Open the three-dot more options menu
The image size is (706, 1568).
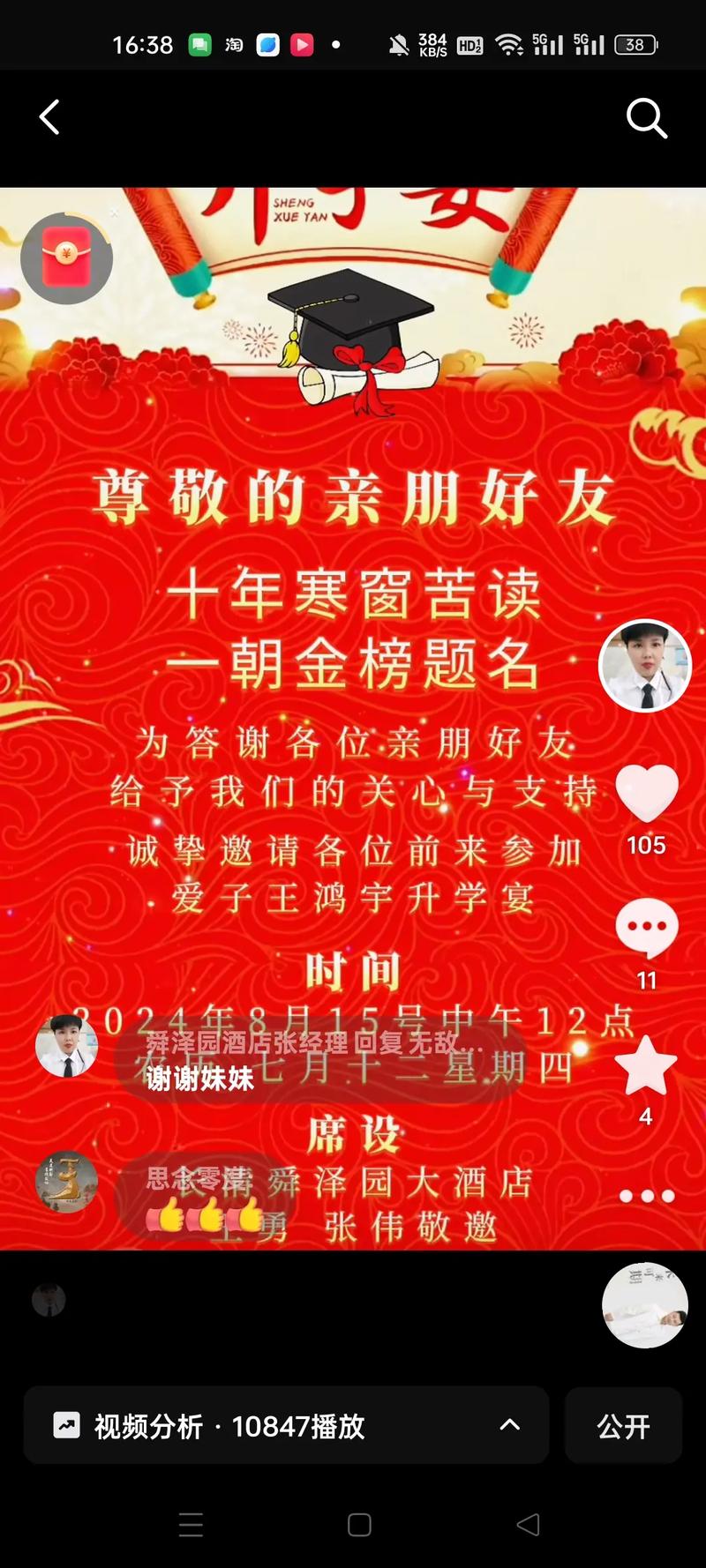coord(647,1196)
